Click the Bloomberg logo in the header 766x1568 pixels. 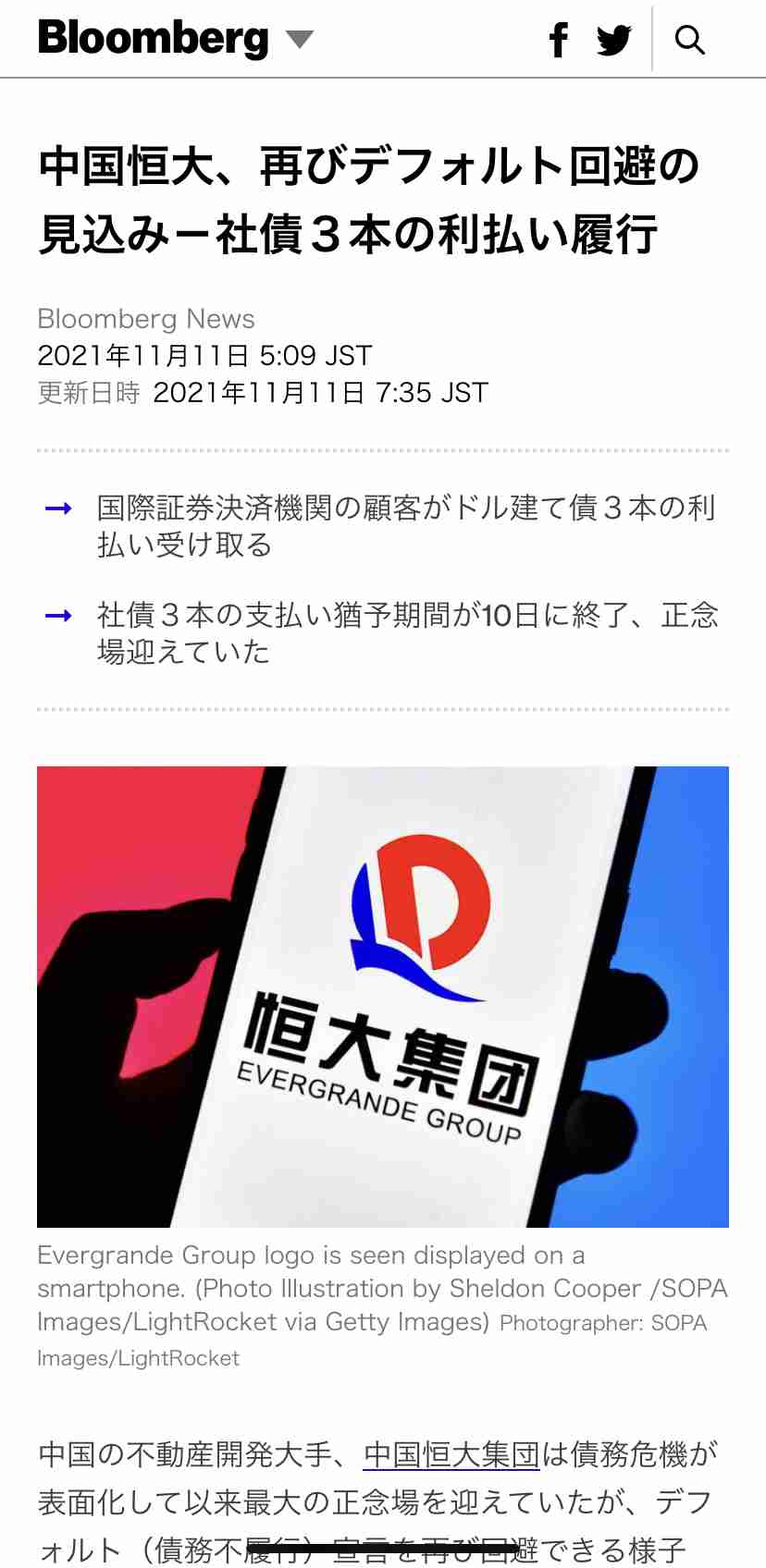(x=153, y=37)
